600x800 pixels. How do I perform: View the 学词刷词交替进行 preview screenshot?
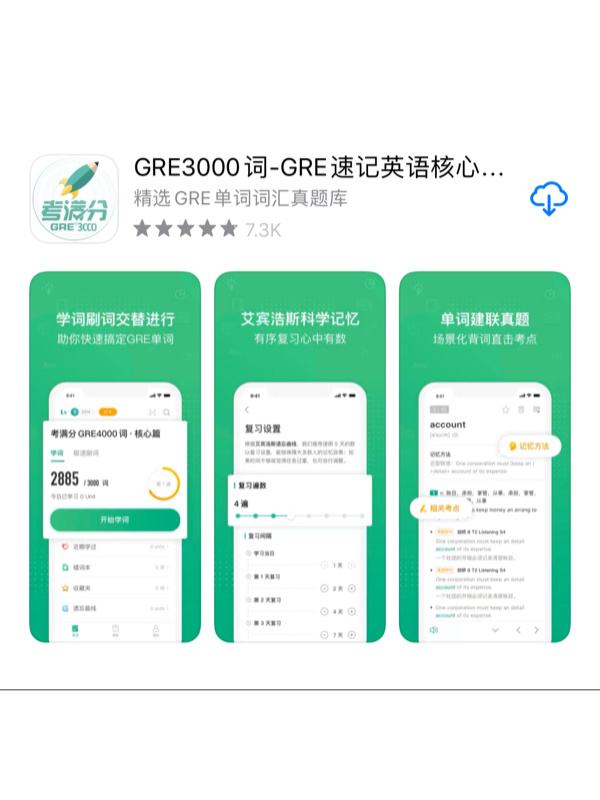(115, 457)
